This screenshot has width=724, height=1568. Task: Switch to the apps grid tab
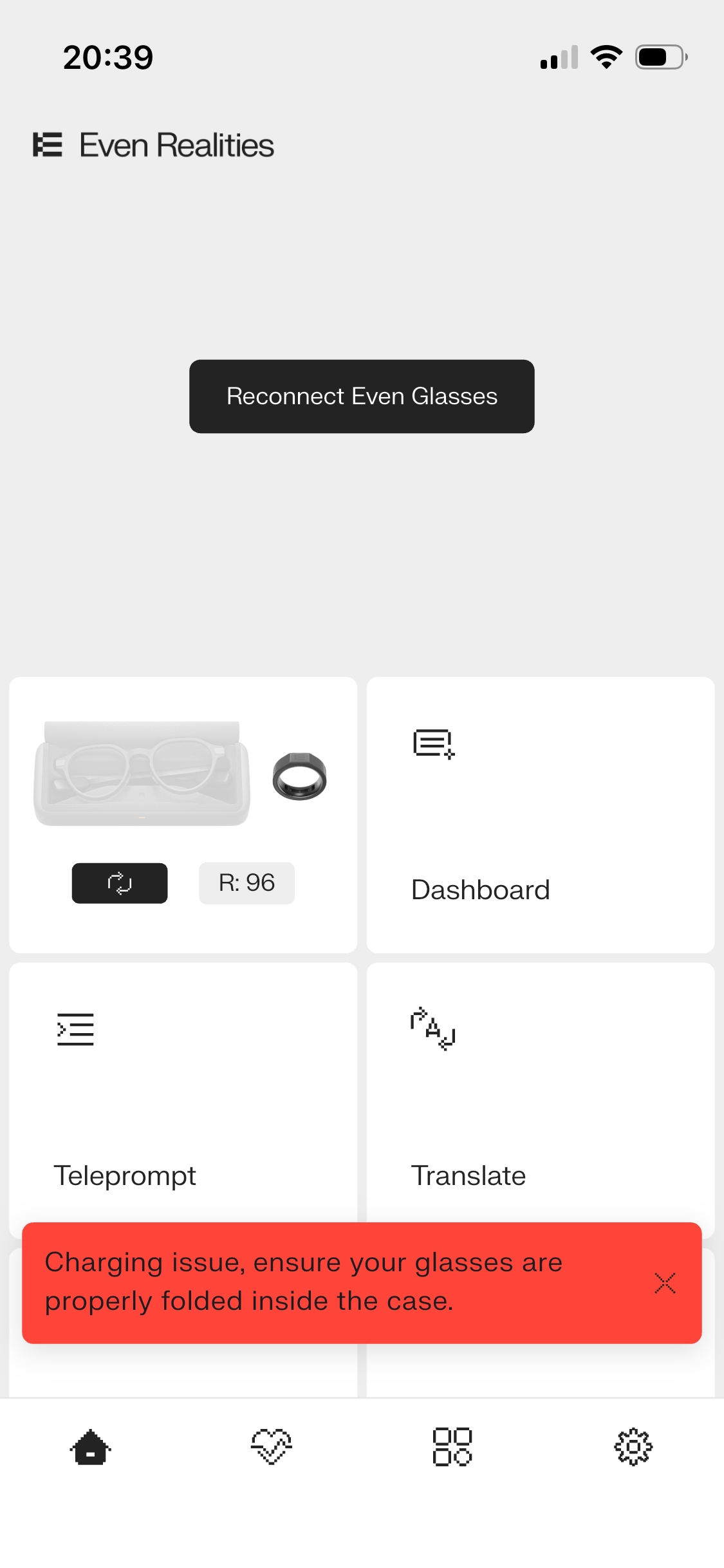452,1447
